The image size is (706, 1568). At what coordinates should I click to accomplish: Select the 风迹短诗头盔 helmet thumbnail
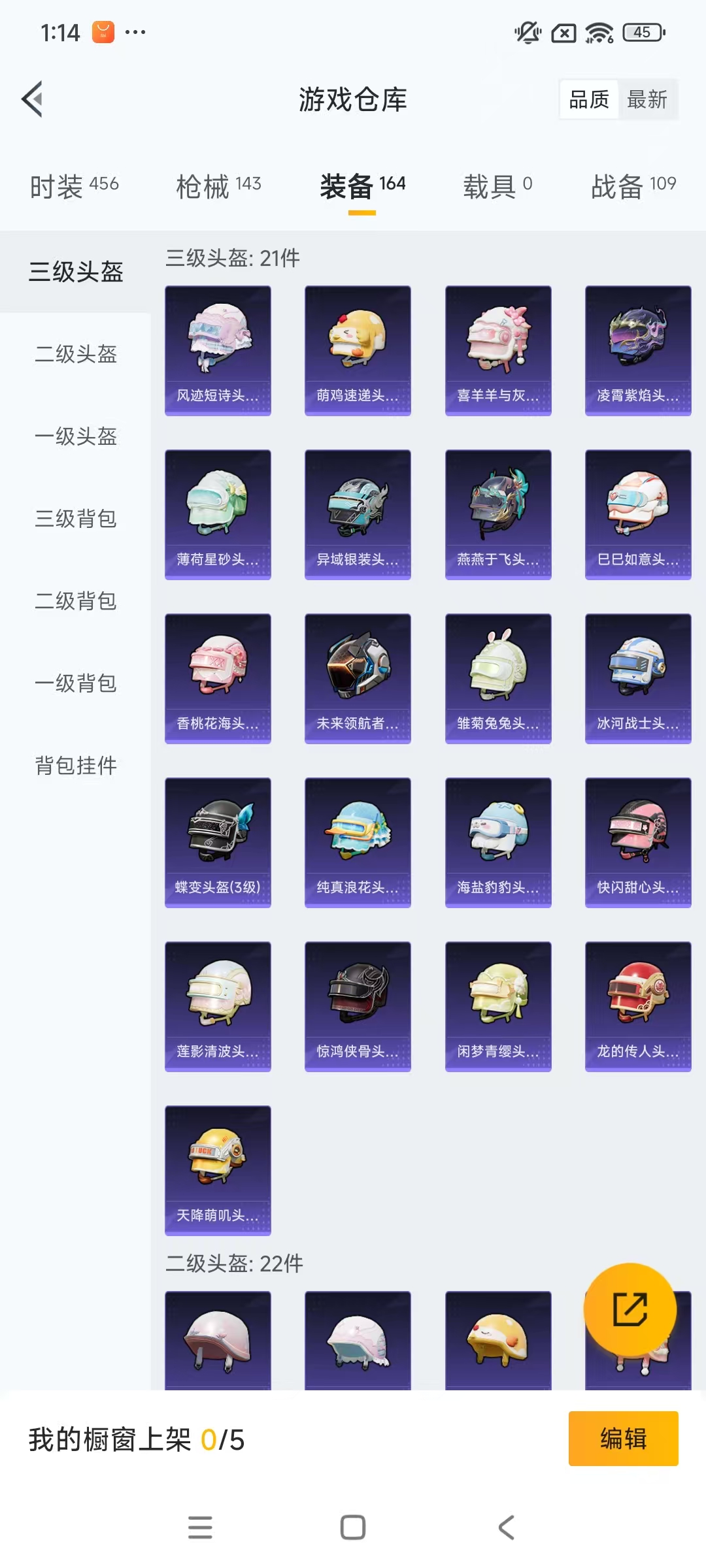[218, 350]
